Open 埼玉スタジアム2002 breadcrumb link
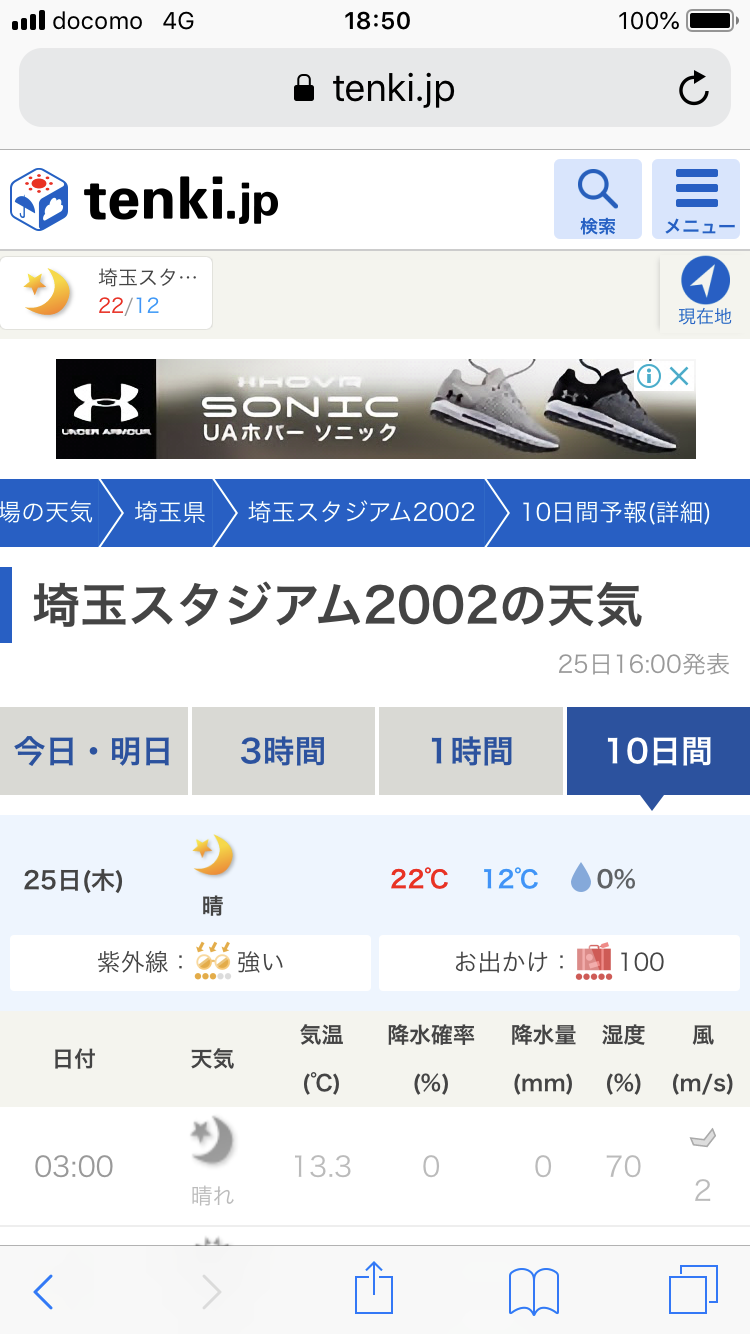 click(361, 513)
